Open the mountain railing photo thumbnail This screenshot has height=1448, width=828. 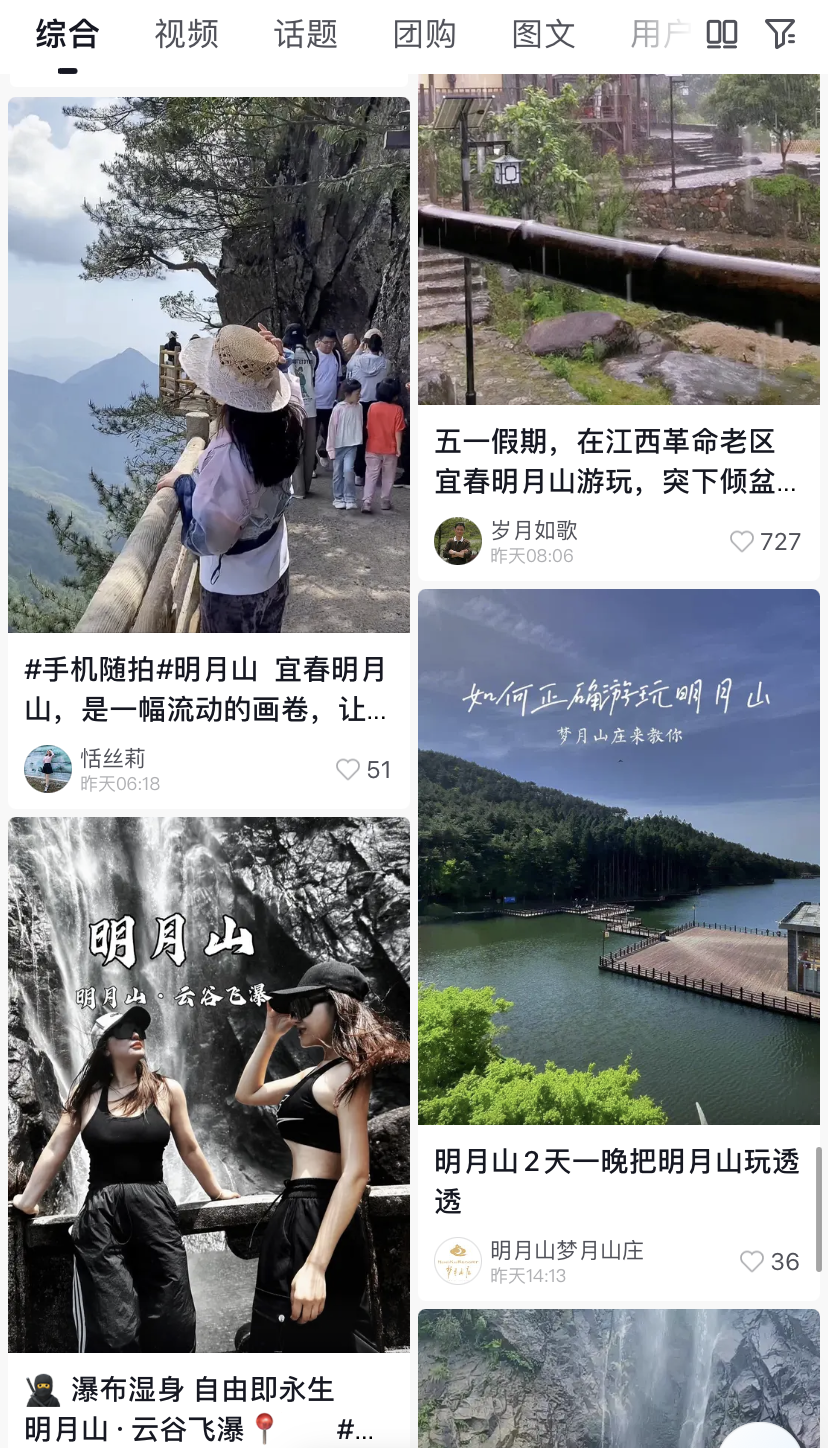[209, 365]
